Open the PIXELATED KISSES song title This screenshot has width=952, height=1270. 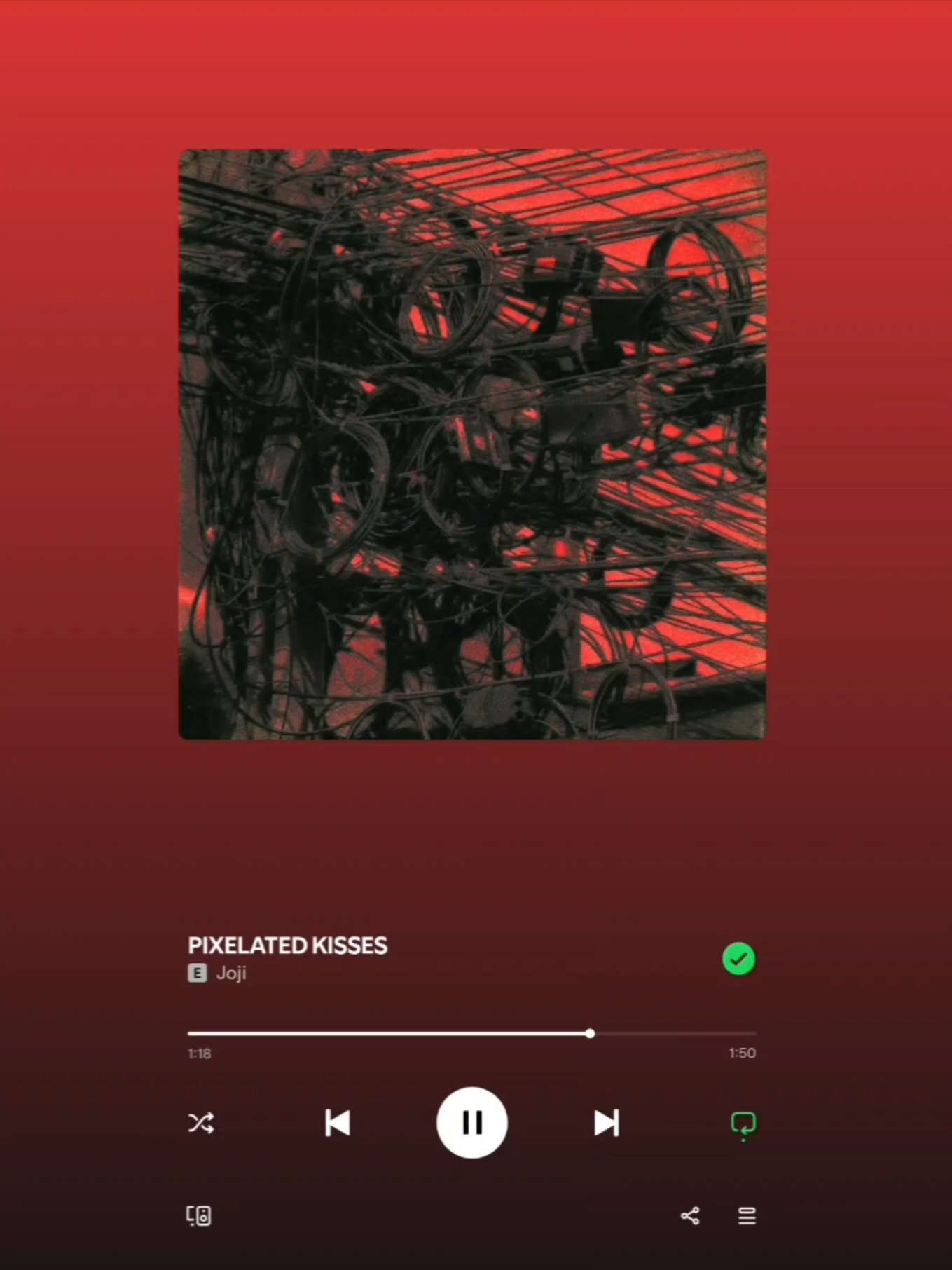coord(287,945)
